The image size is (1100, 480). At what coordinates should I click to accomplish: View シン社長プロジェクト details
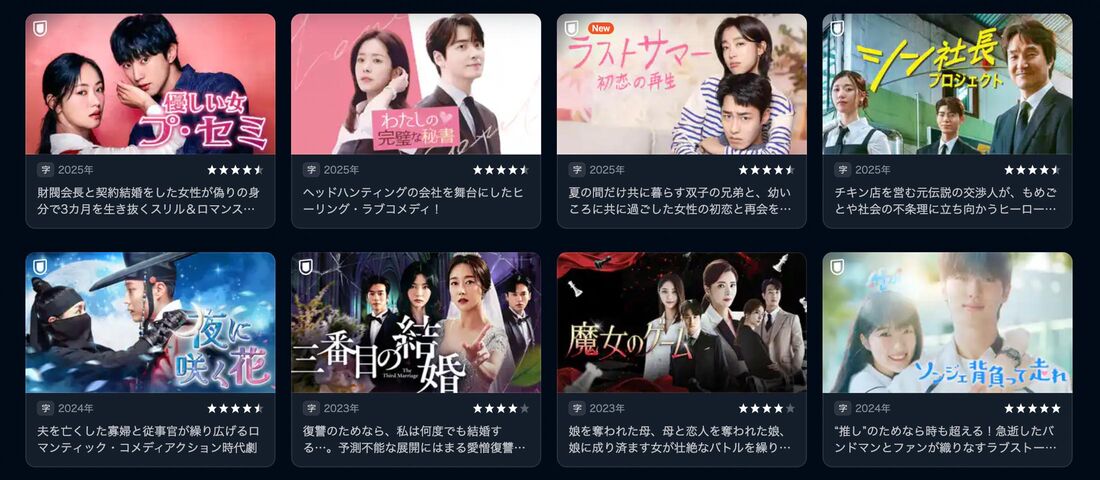coord(948,85)
